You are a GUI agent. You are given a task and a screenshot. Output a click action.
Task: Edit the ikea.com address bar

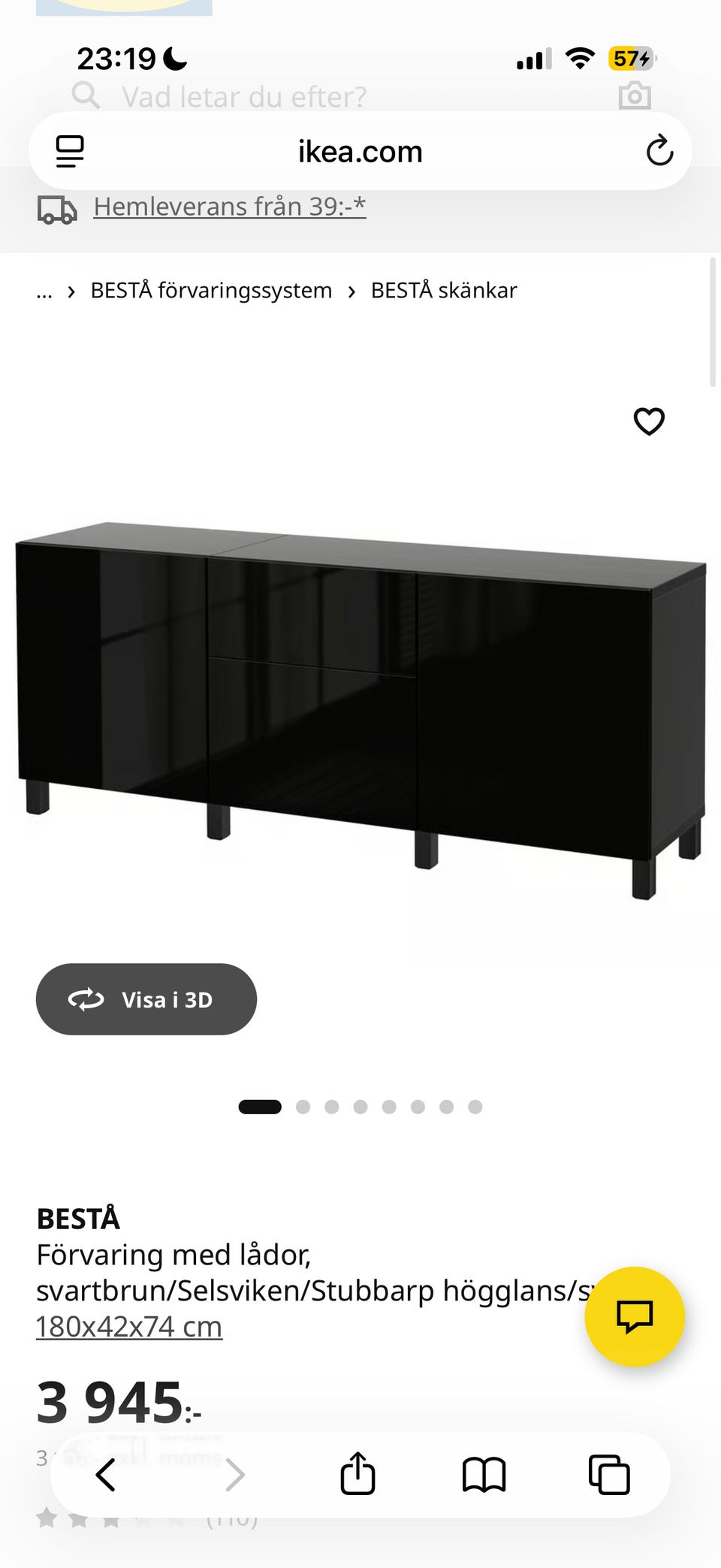tap(360, 152)
